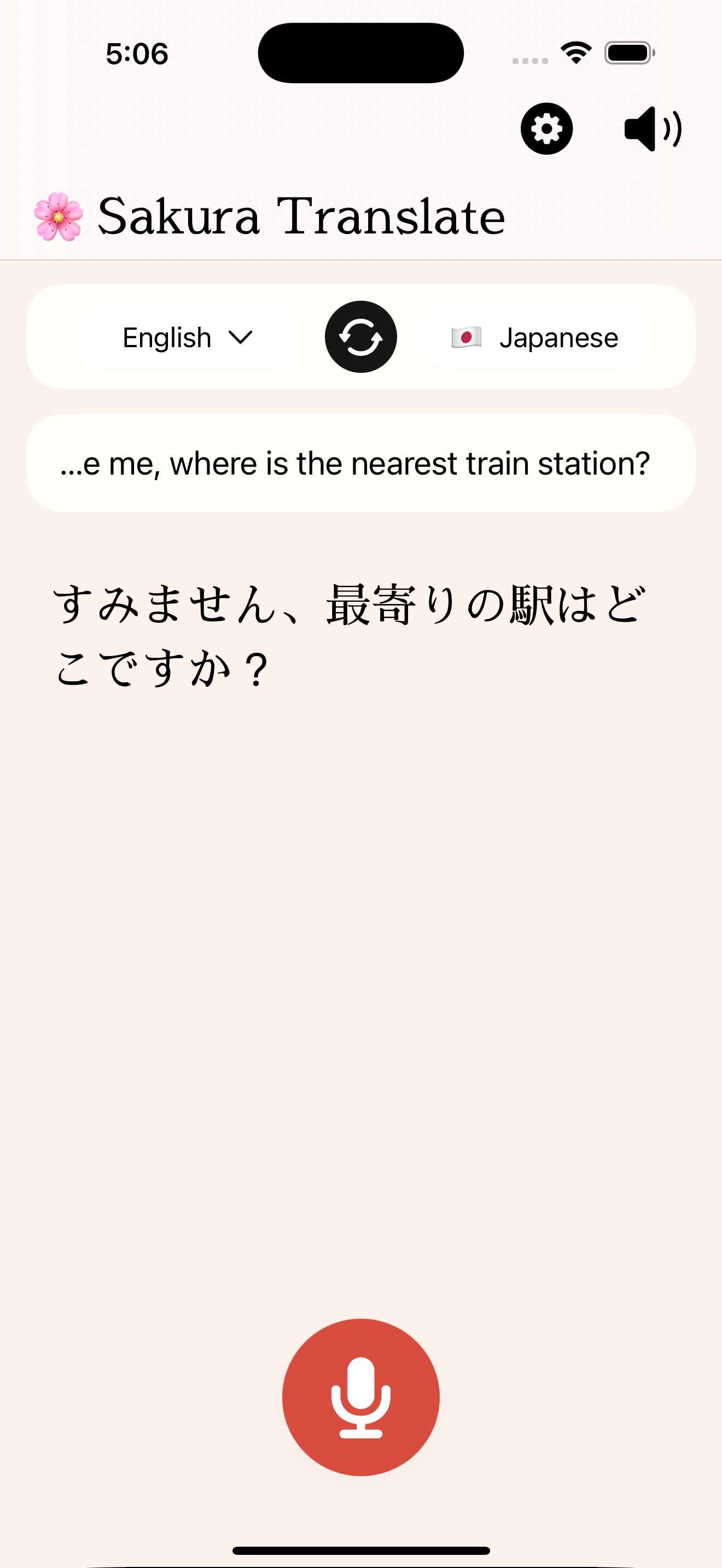Open the English language dropdown

pos(188,337)
